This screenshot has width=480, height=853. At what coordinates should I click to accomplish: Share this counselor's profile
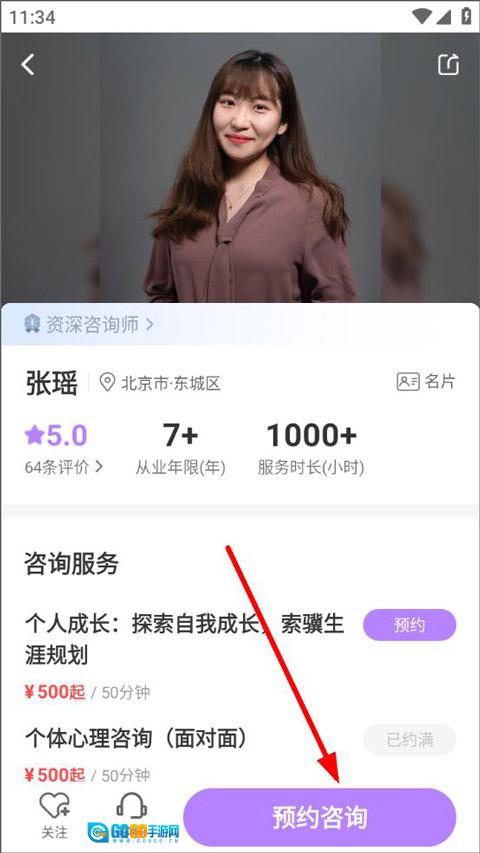pyautogui.click(x=449, y=64)
